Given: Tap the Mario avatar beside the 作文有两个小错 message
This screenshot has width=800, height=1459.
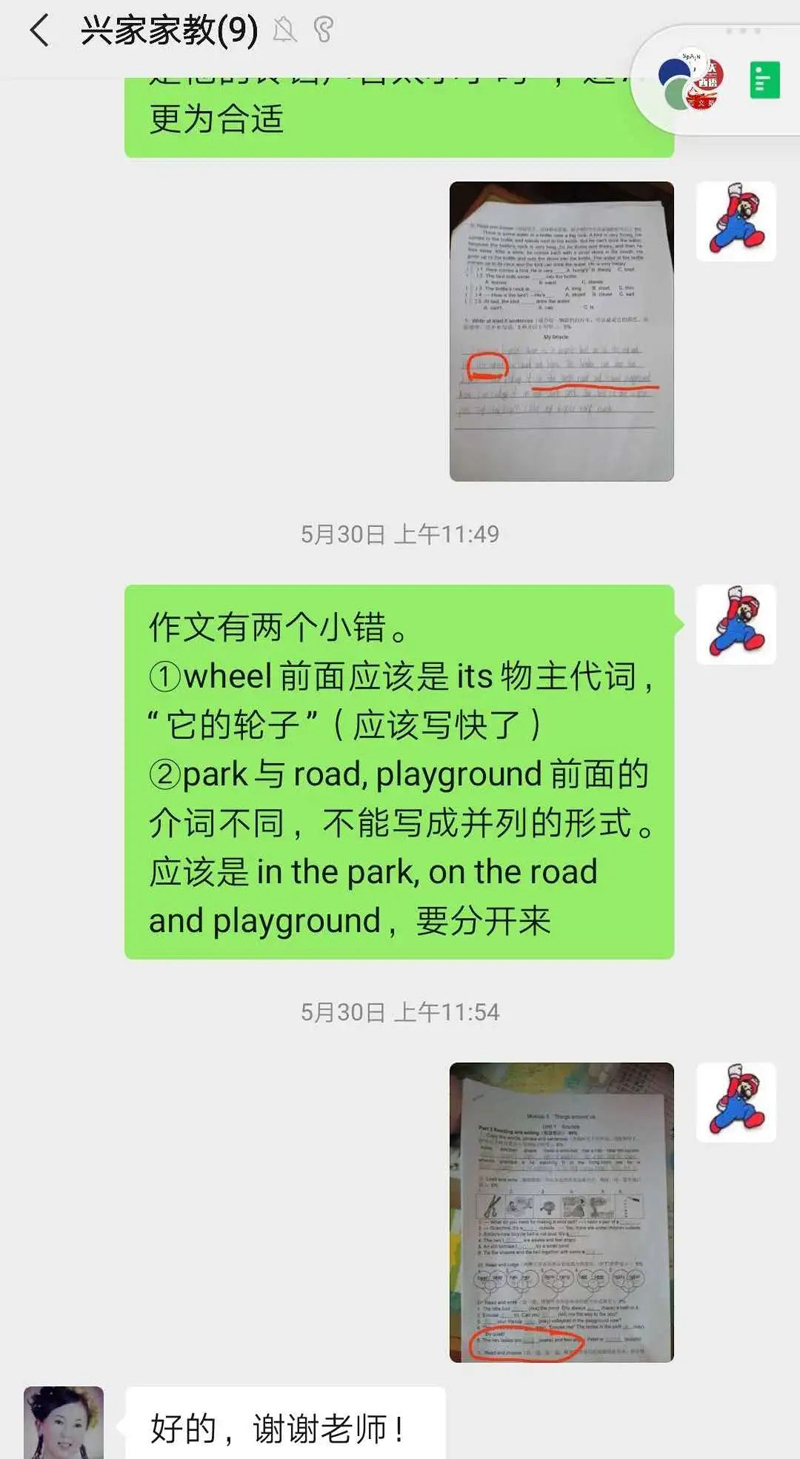Looking at the screenshot, I should point(736,625).
